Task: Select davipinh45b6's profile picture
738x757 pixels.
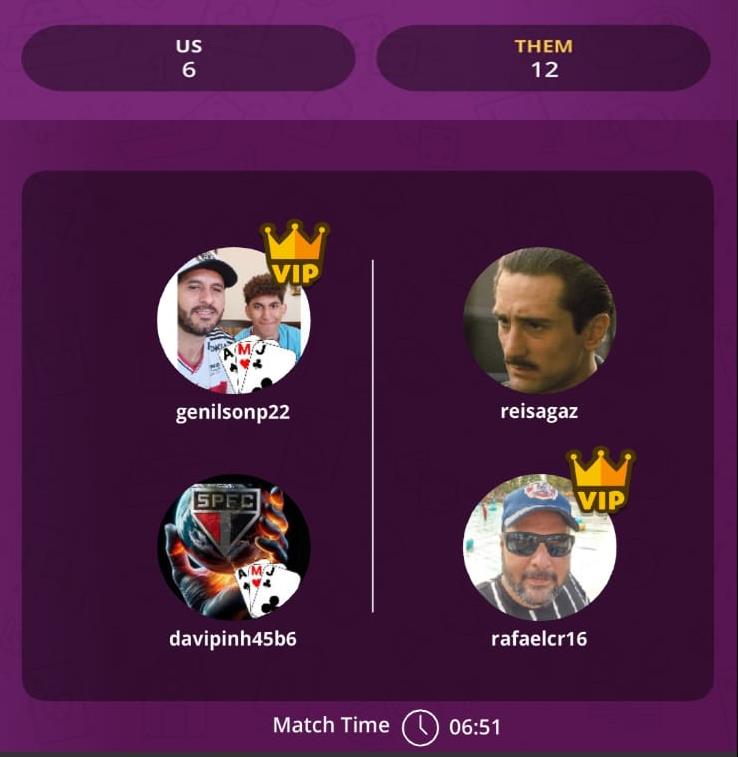Action: coord(233,548)
